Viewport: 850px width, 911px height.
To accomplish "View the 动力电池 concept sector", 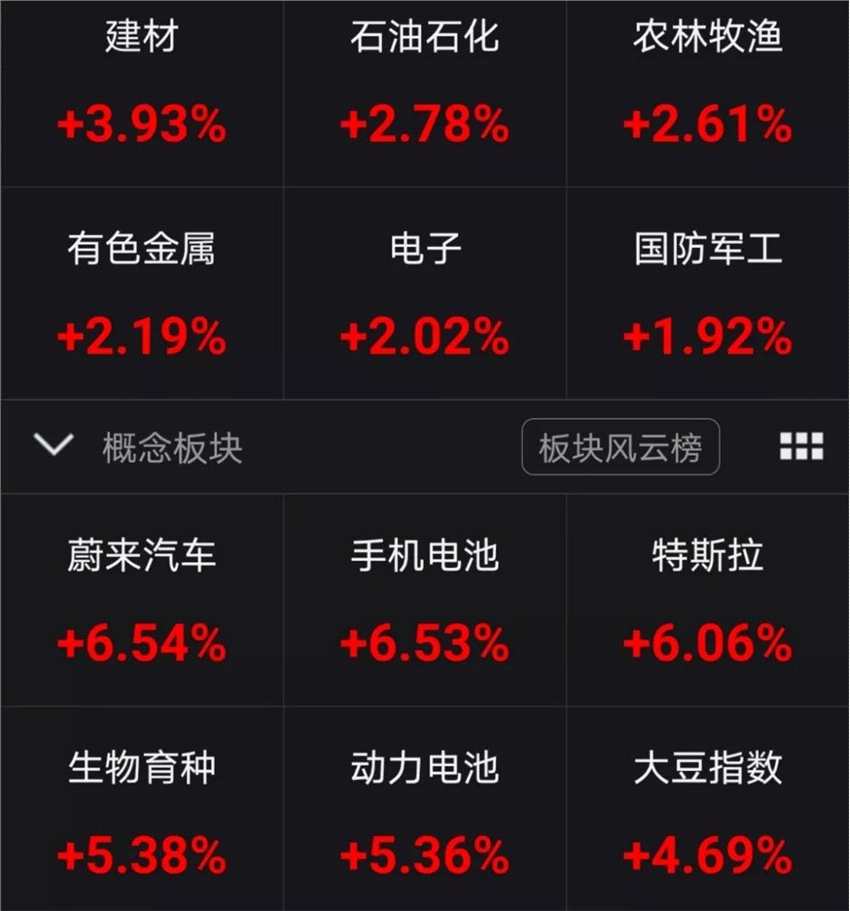I will point(424,810).
